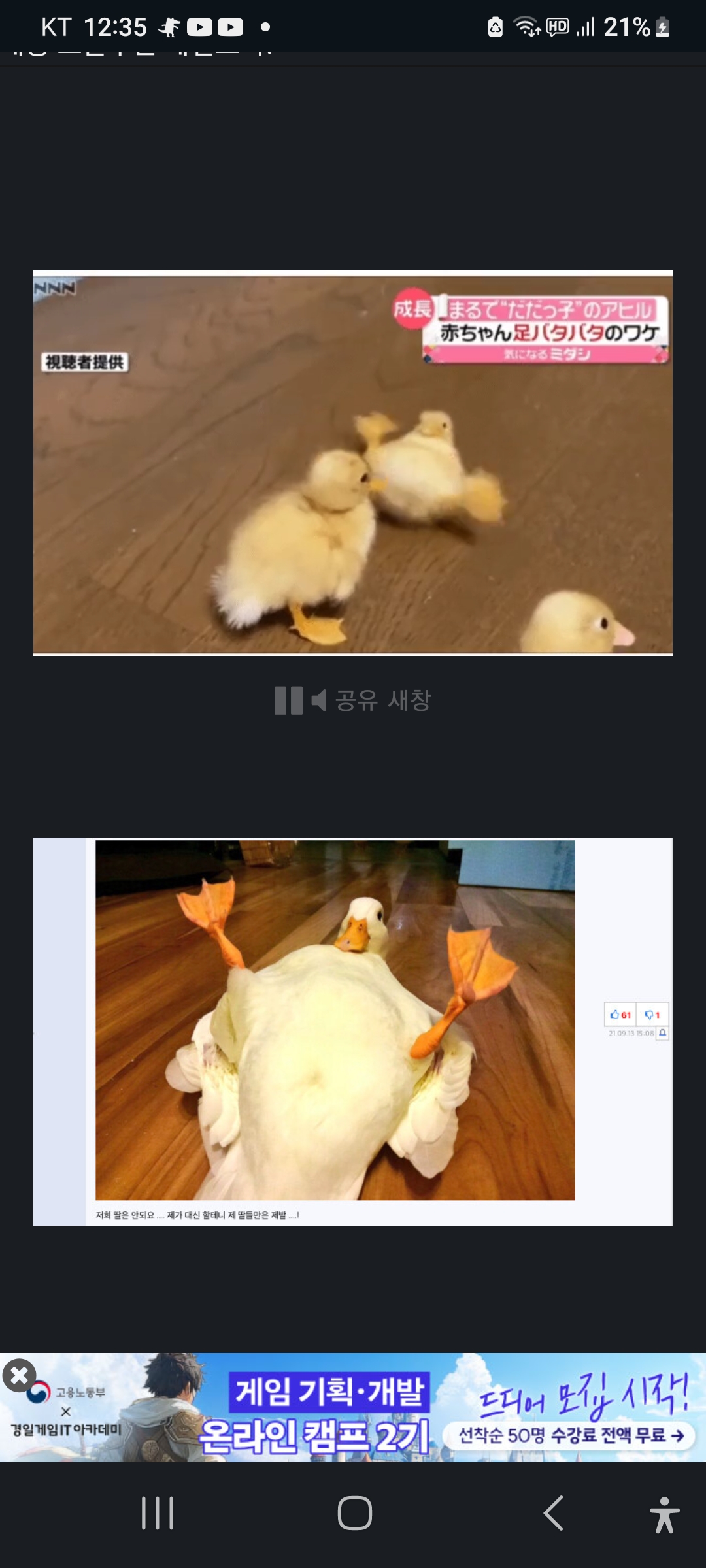
Task: Dismiss the game academy ad banner
Action: click(19, 1375)
